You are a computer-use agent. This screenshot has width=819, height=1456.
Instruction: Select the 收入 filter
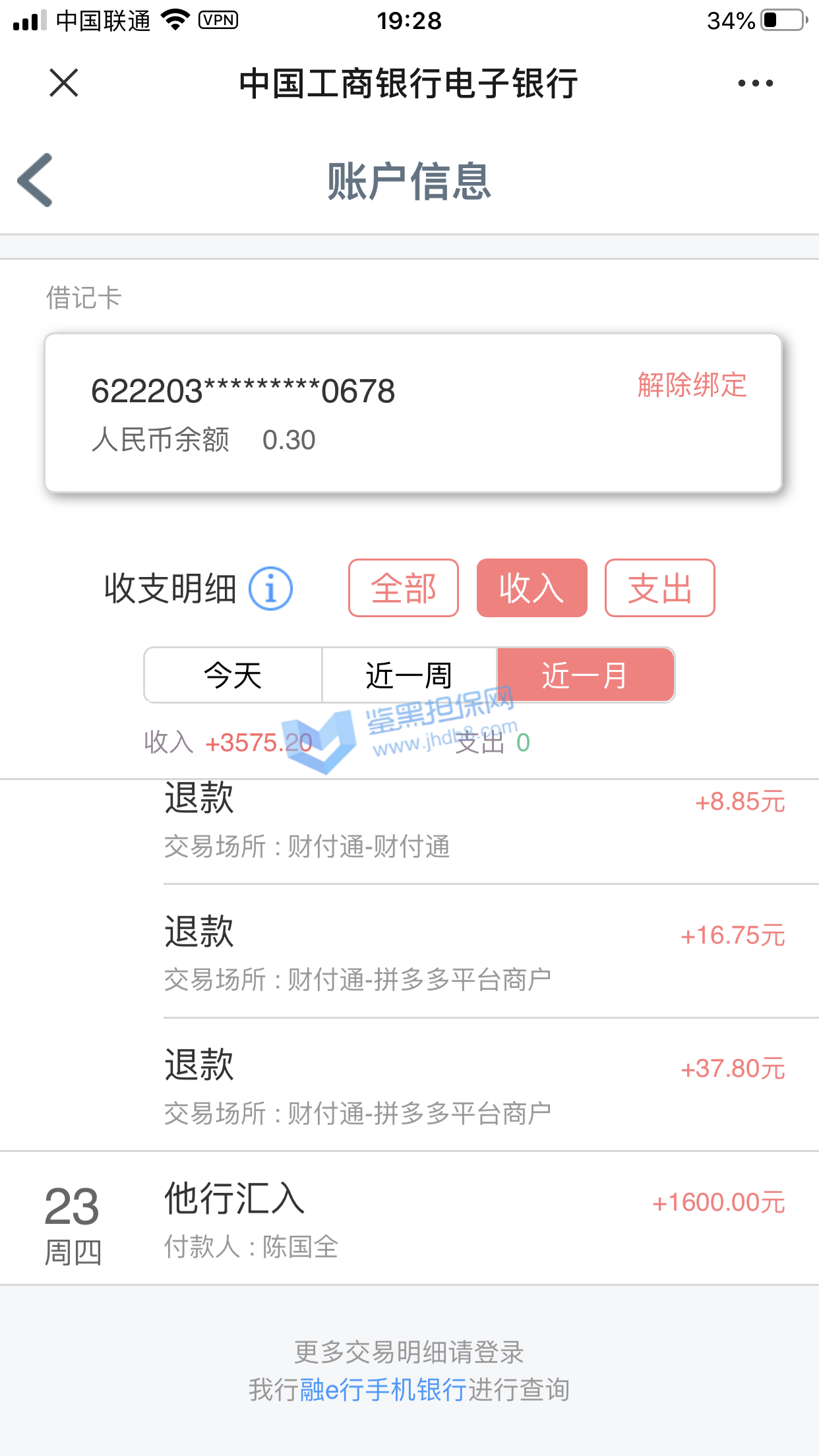click(531, 588)
